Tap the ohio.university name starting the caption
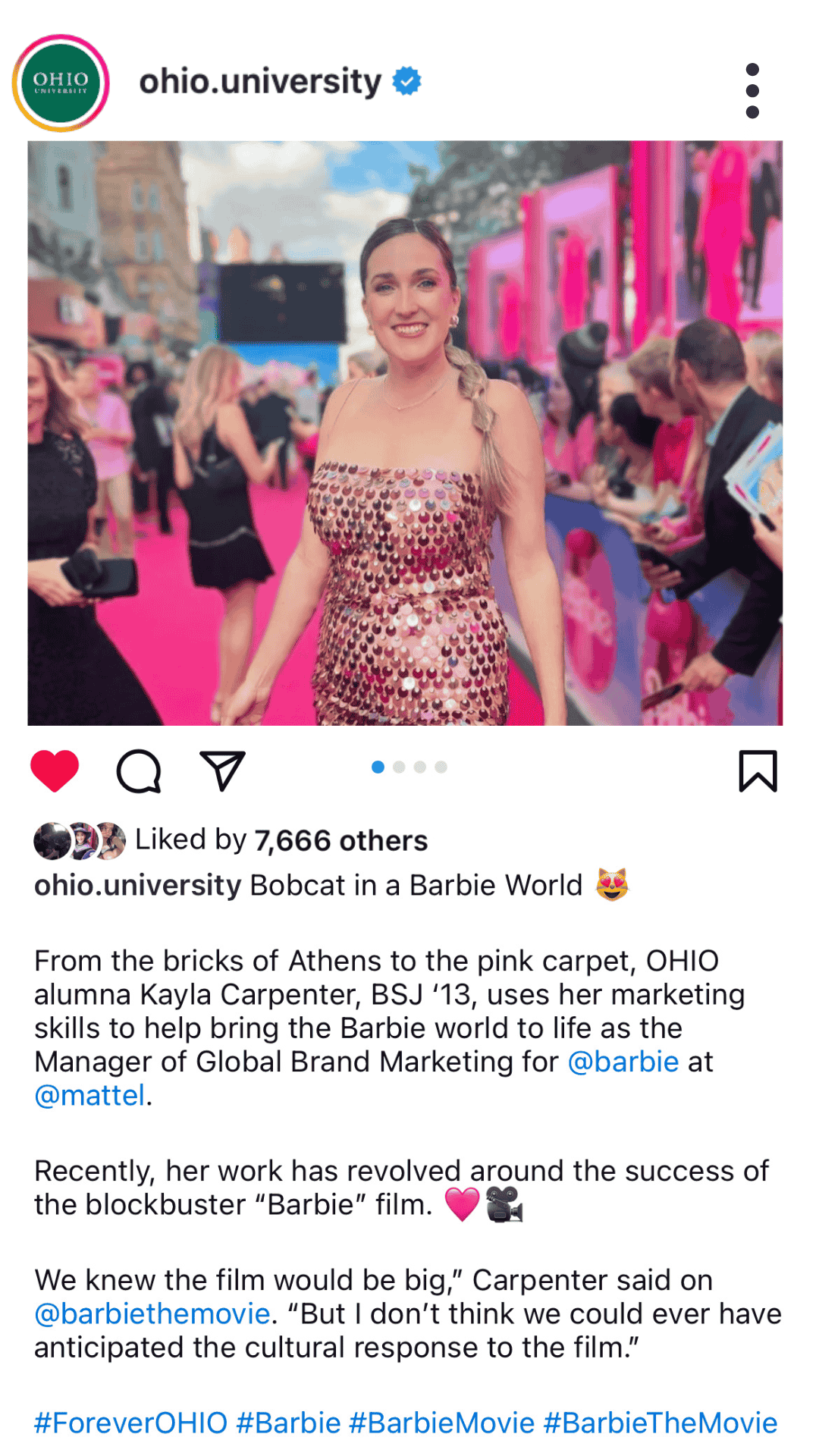Image resolution: width=819 pixels, height=1456 pixels. point(137,885)
